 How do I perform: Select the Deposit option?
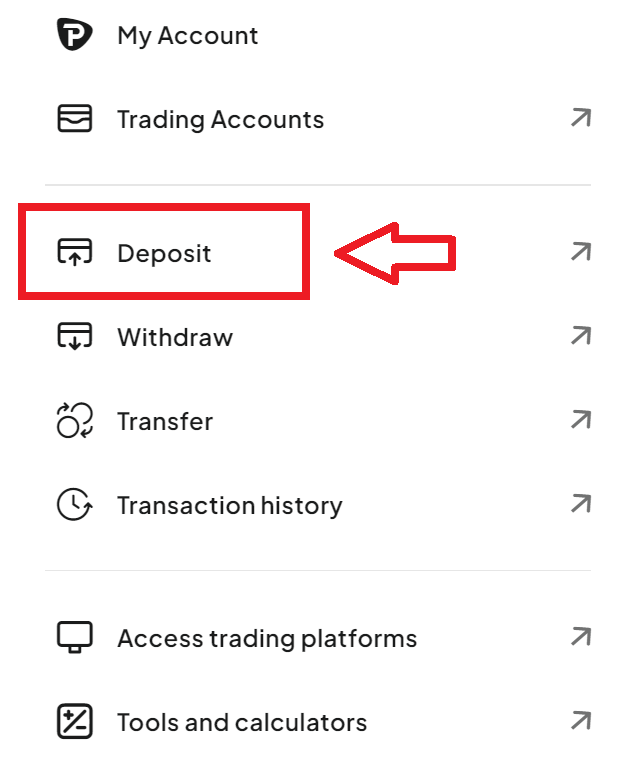pyautogui.click(x=164, y=253)
